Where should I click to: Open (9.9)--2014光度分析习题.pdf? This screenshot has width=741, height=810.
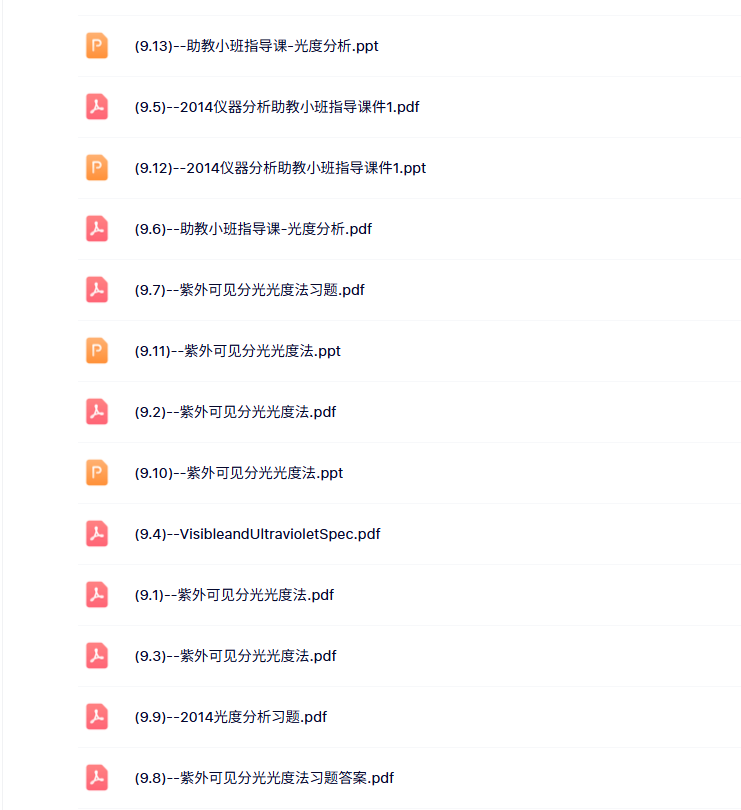[231, 717]
